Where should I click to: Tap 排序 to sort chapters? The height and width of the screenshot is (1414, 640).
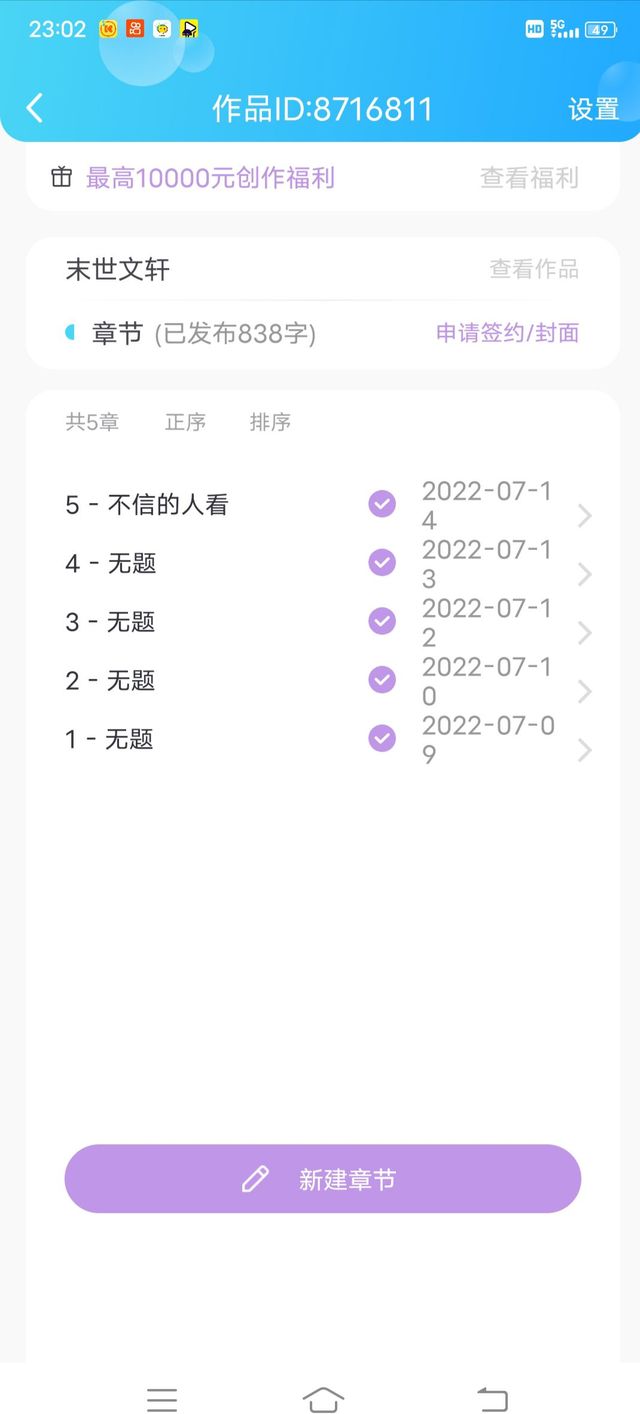click(270, 422)
